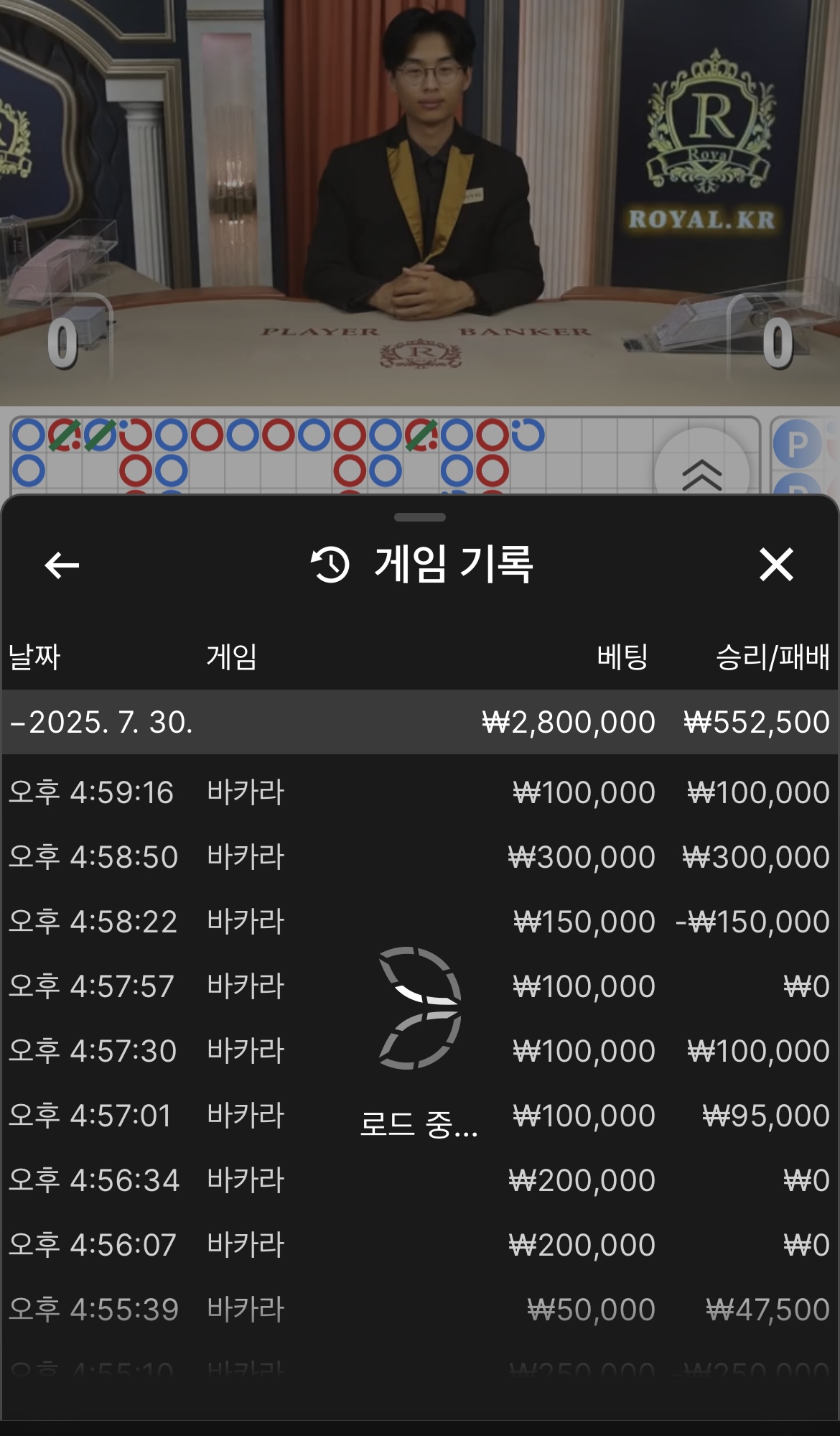
Task: Close the game history panel
Action: tap(776, 565)
